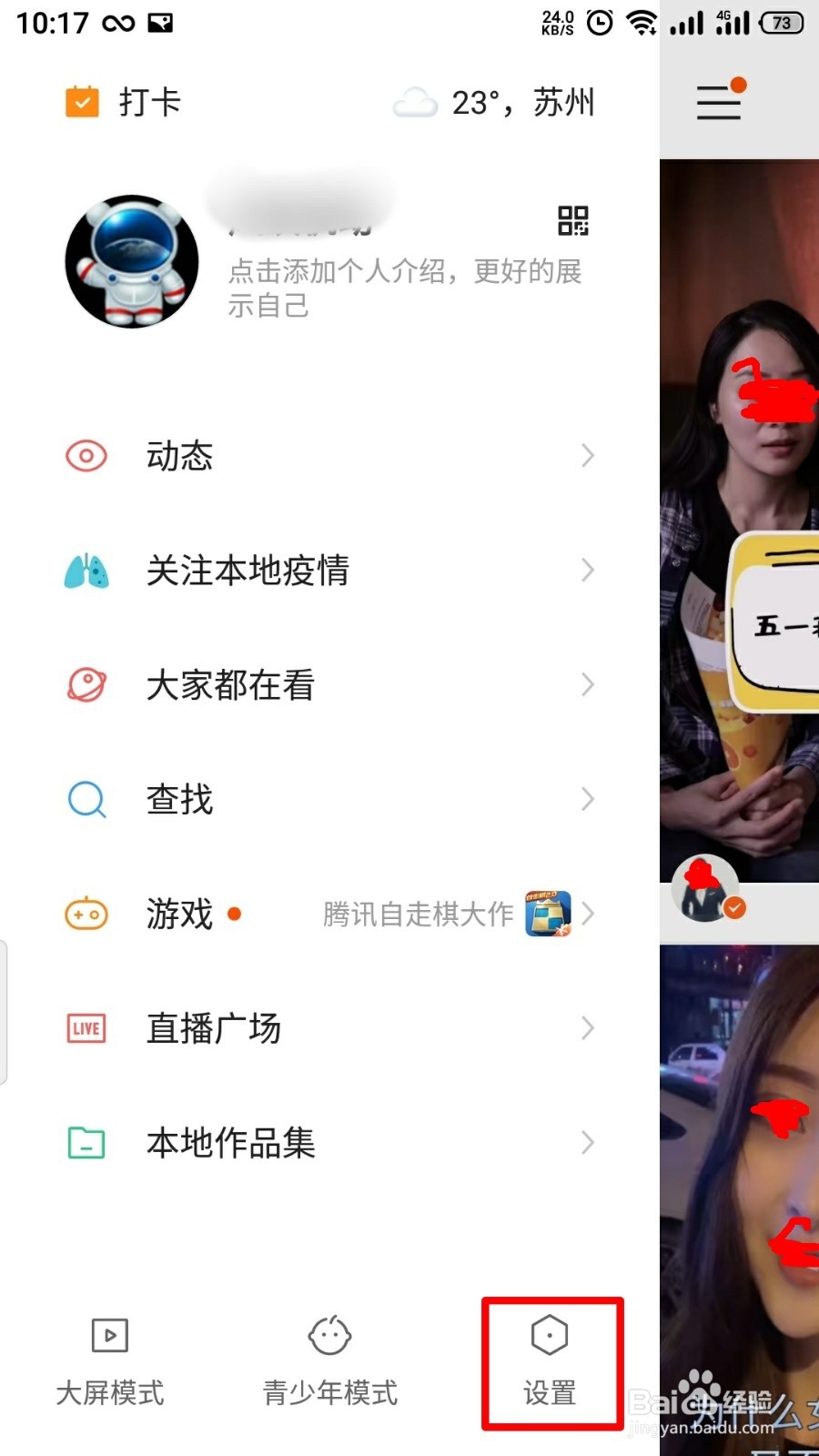Open the hamburger menu at top right
Image resolution: width=819 pixels, height=1456 pixels.
(718, 102)
